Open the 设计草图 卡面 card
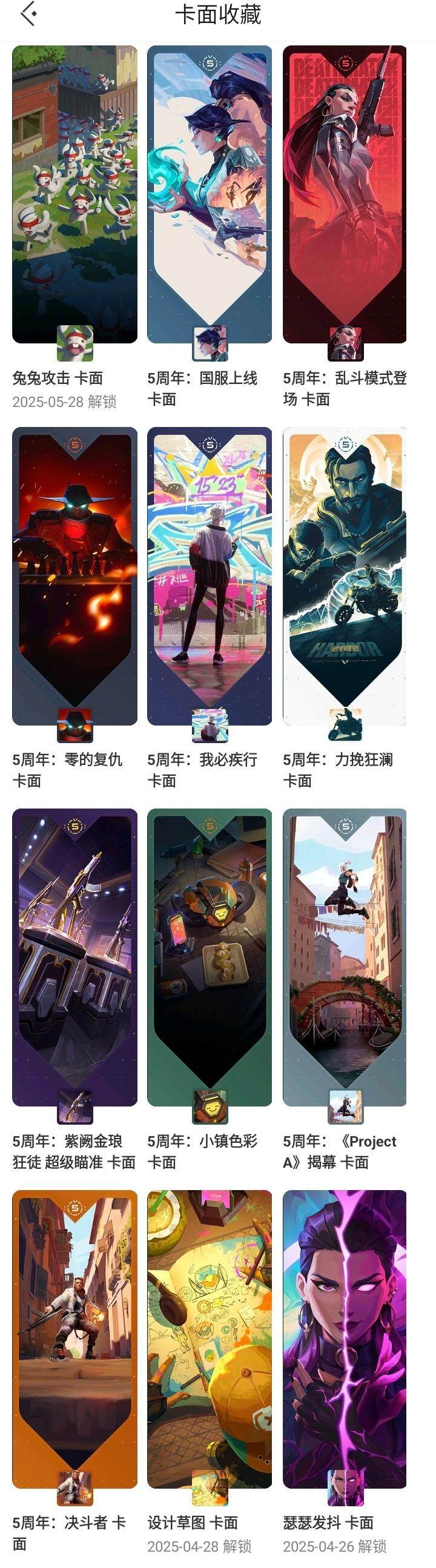Screen dimensions: 436x1568 pyautogui.click(x=210, y=1339)
